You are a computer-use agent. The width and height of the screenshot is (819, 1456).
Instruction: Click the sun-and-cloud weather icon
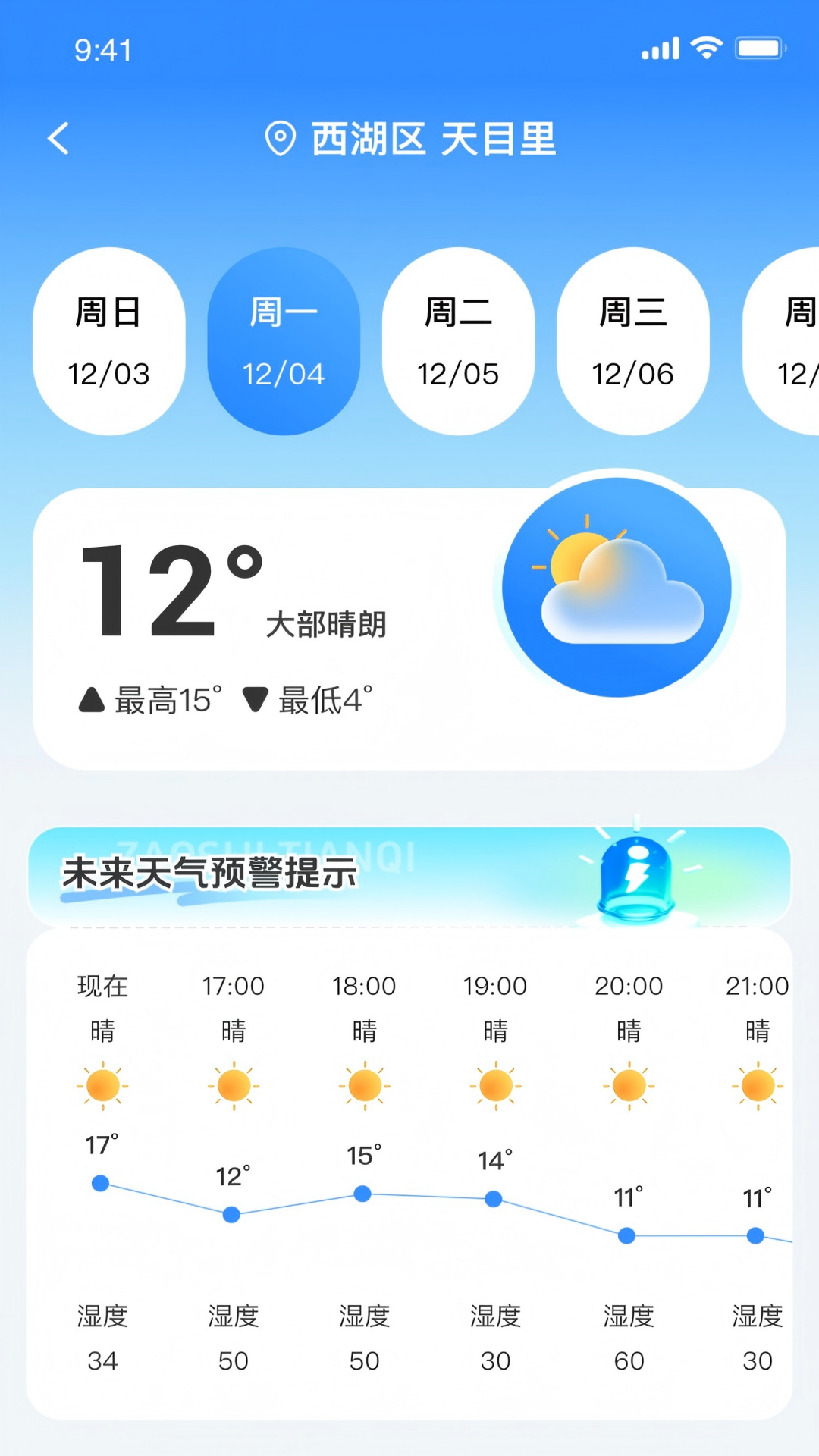(616, 584)
